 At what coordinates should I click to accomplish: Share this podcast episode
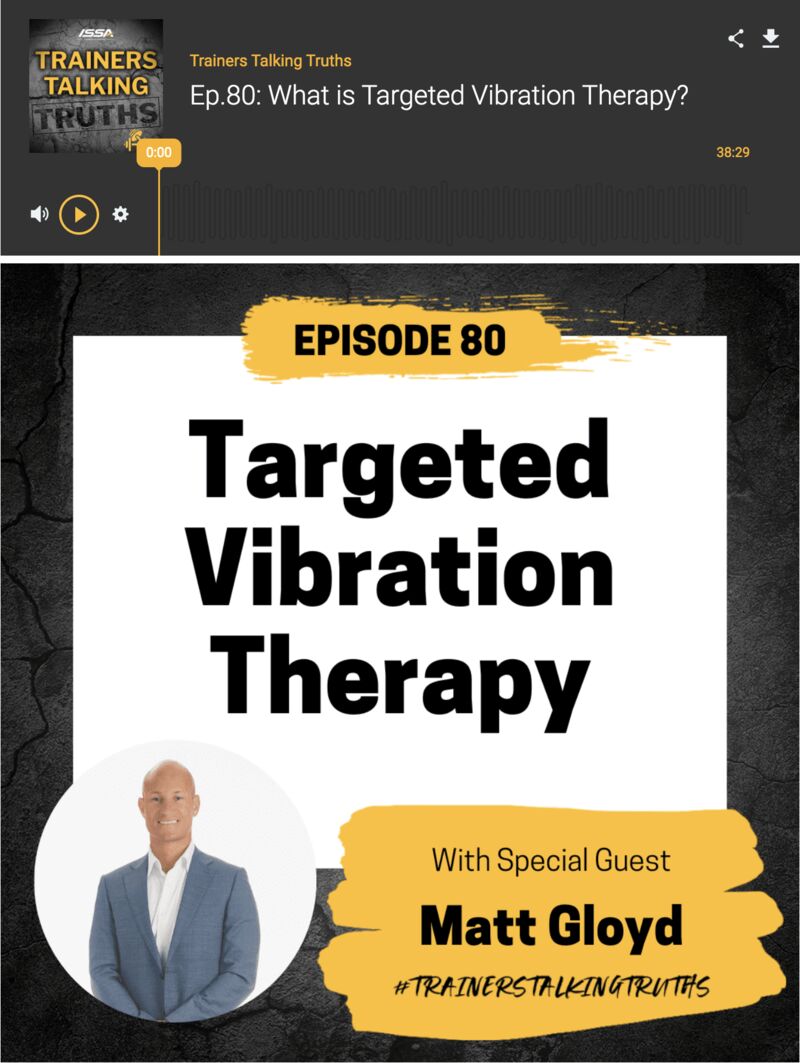(736, 39)
